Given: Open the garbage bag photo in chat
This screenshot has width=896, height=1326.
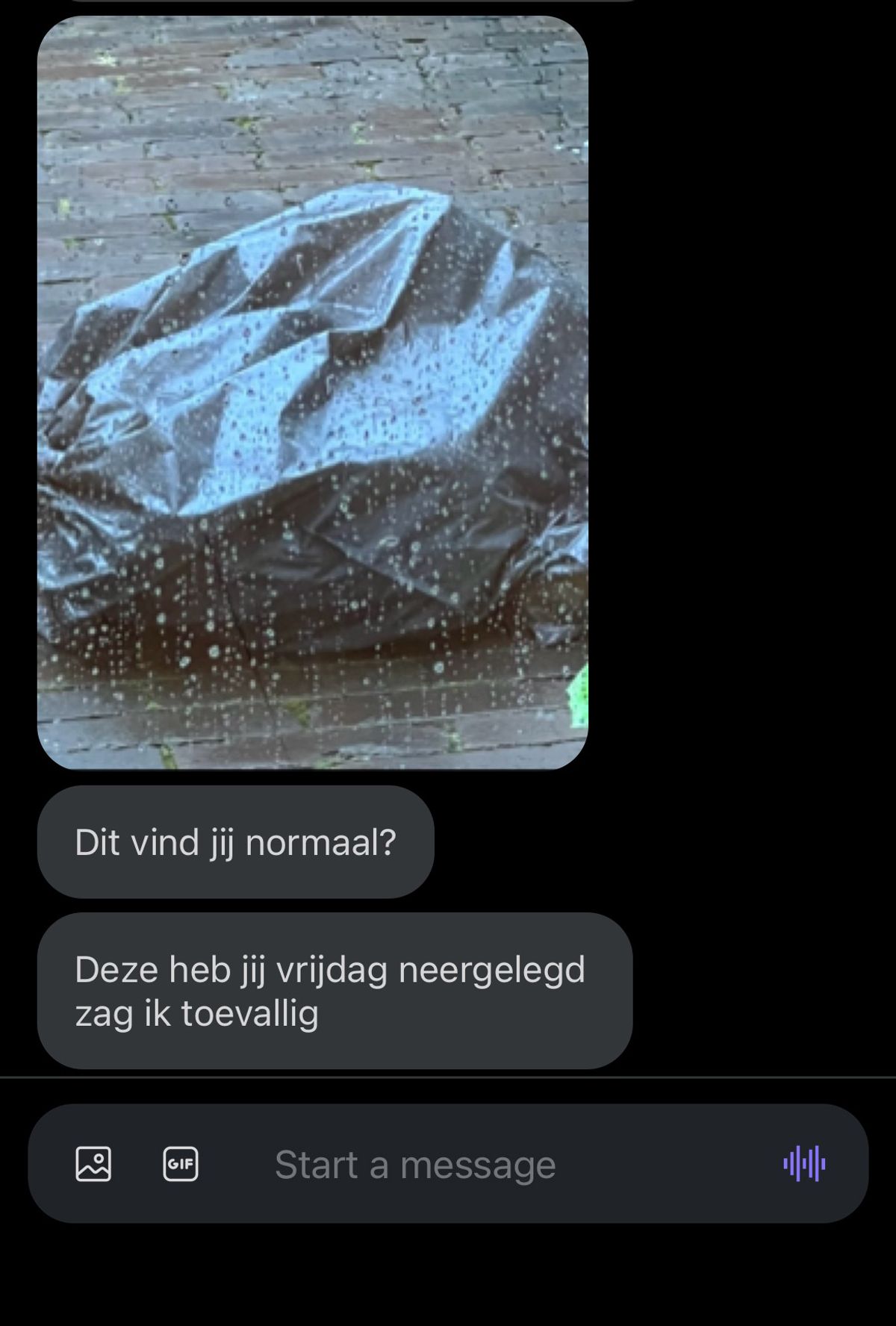Looking at the screenshot, I should [x=312, y=392].
